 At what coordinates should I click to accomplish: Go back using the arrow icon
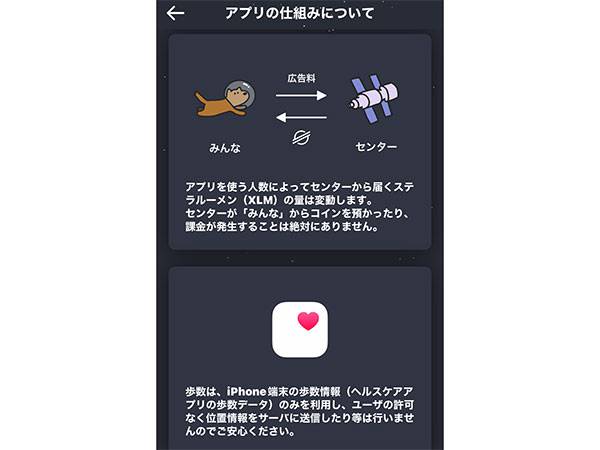click(x=176, y=14)
